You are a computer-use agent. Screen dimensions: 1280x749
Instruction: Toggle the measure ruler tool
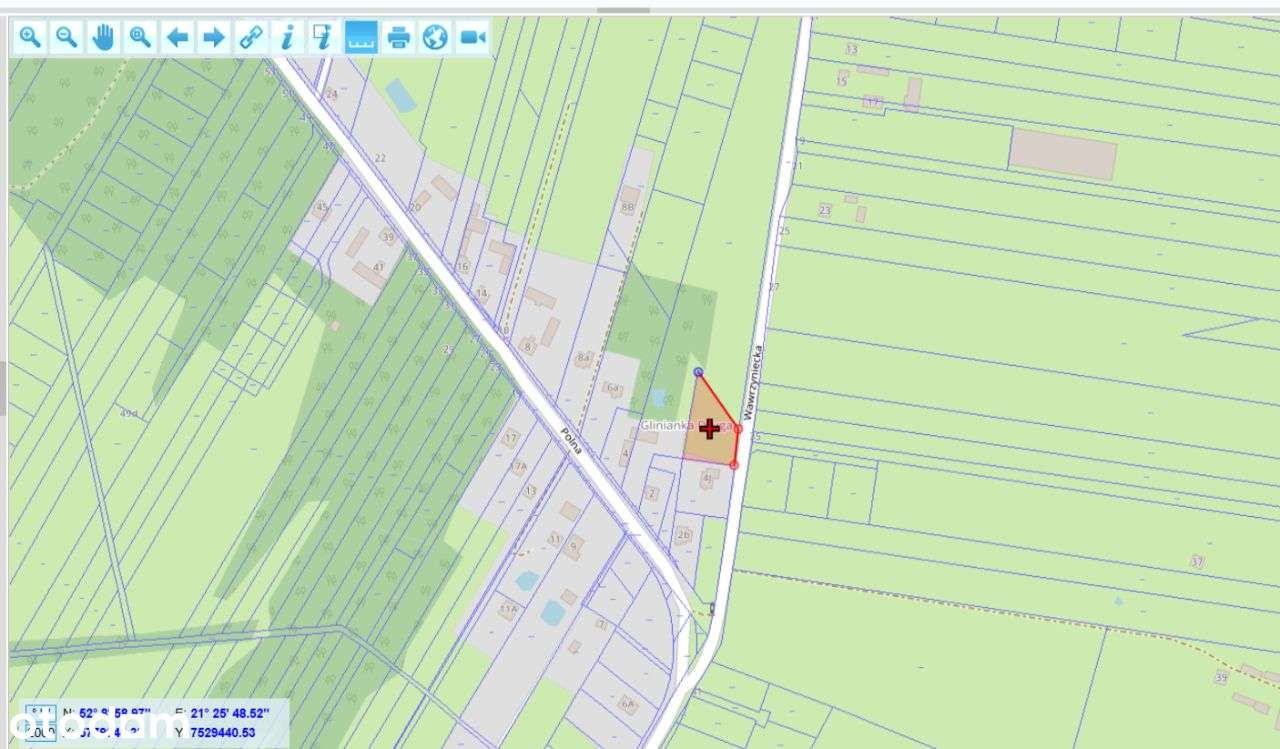point(360,38)
